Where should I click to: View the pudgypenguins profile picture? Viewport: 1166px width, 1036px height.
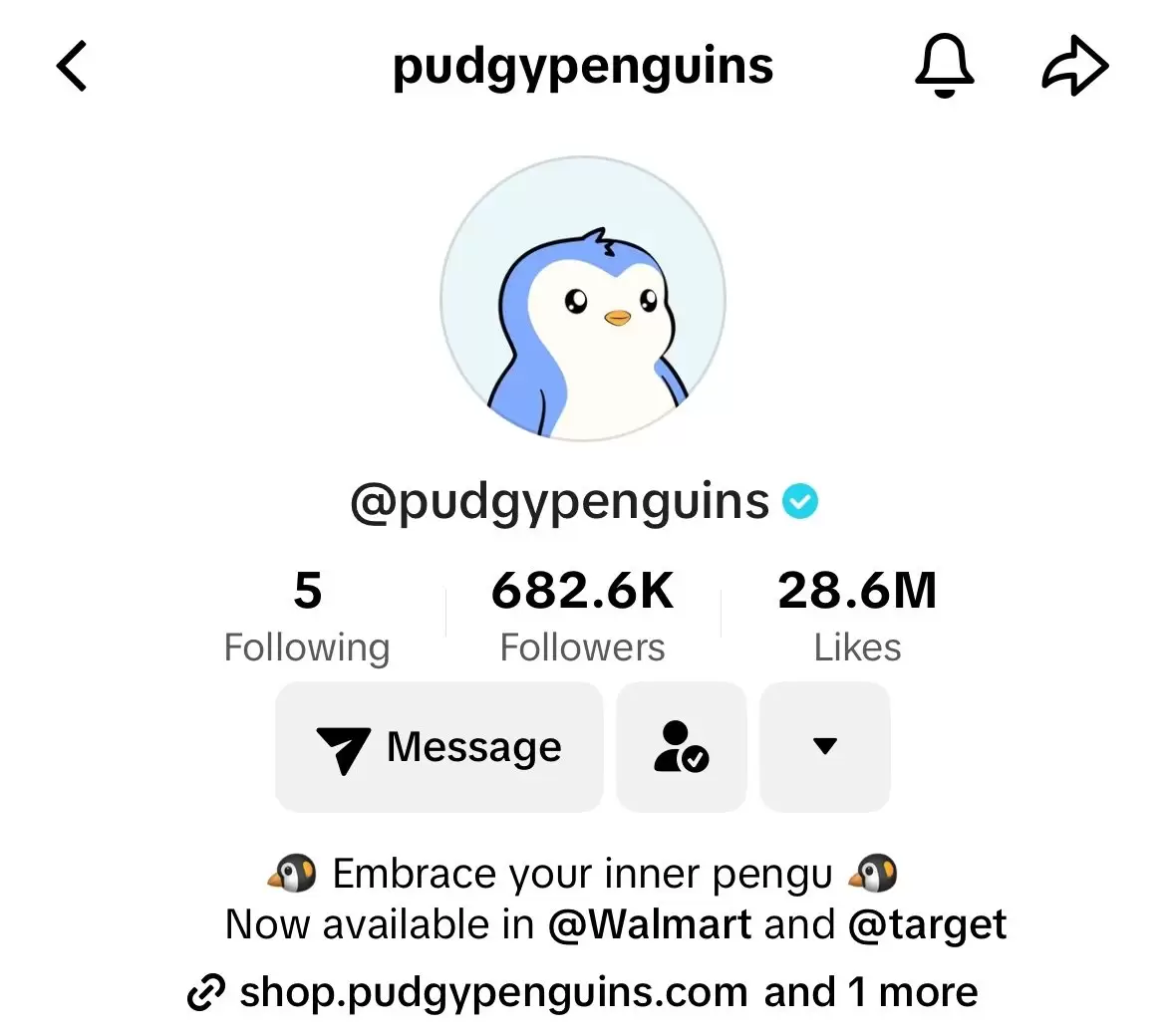pos(583,299)
